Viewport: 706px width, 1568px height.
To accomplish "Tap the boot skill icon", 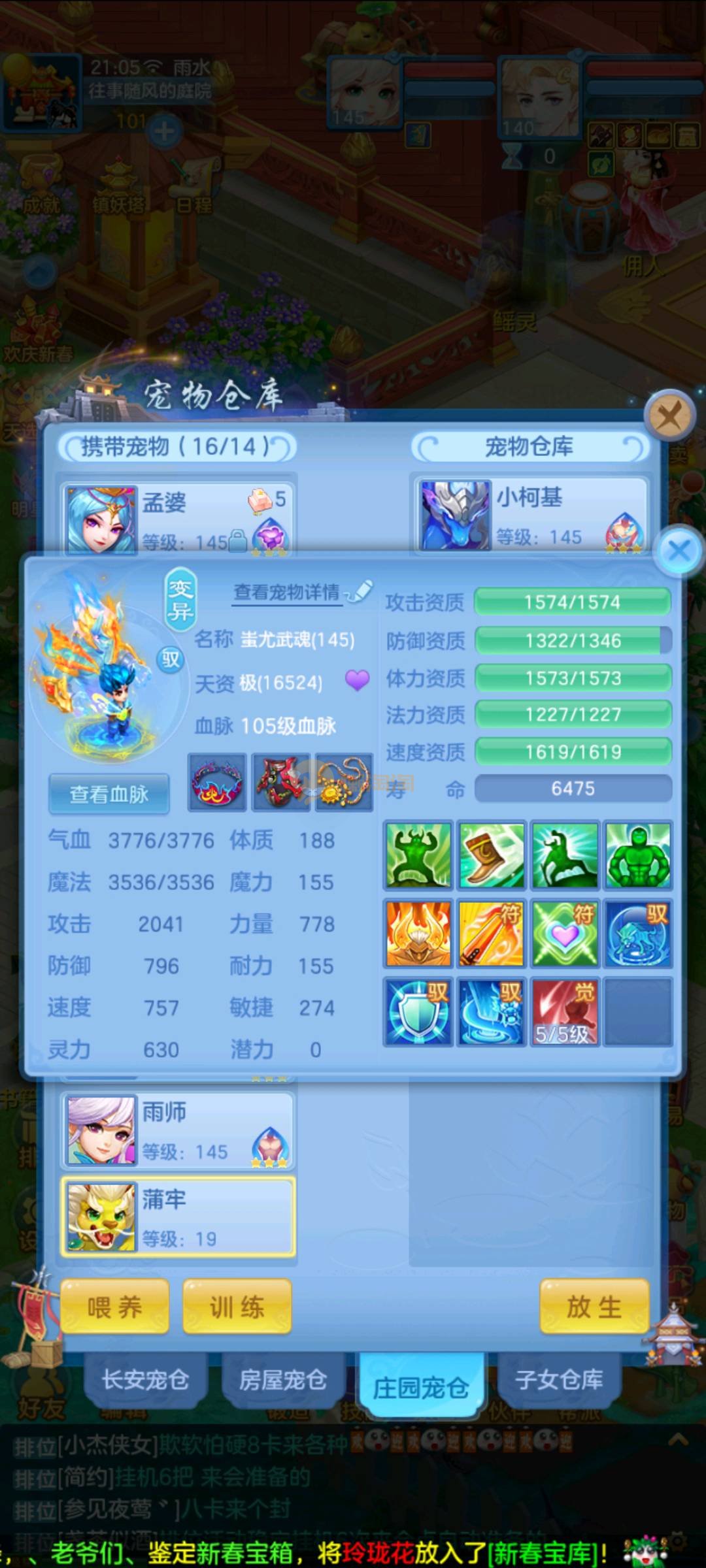I will coord(492,855).
